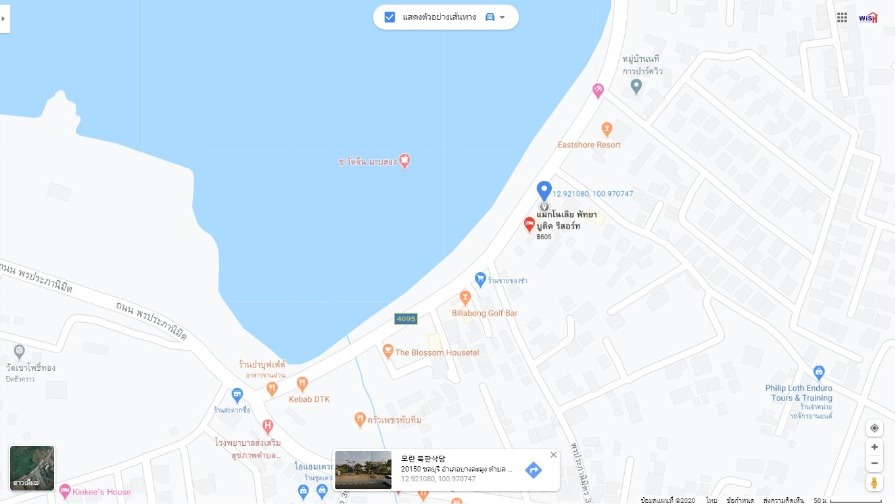The height and width of the screenshot is (504, 896).
Task: Open Philip Loth Enduro Tours marker
Action: click(819, 373)
